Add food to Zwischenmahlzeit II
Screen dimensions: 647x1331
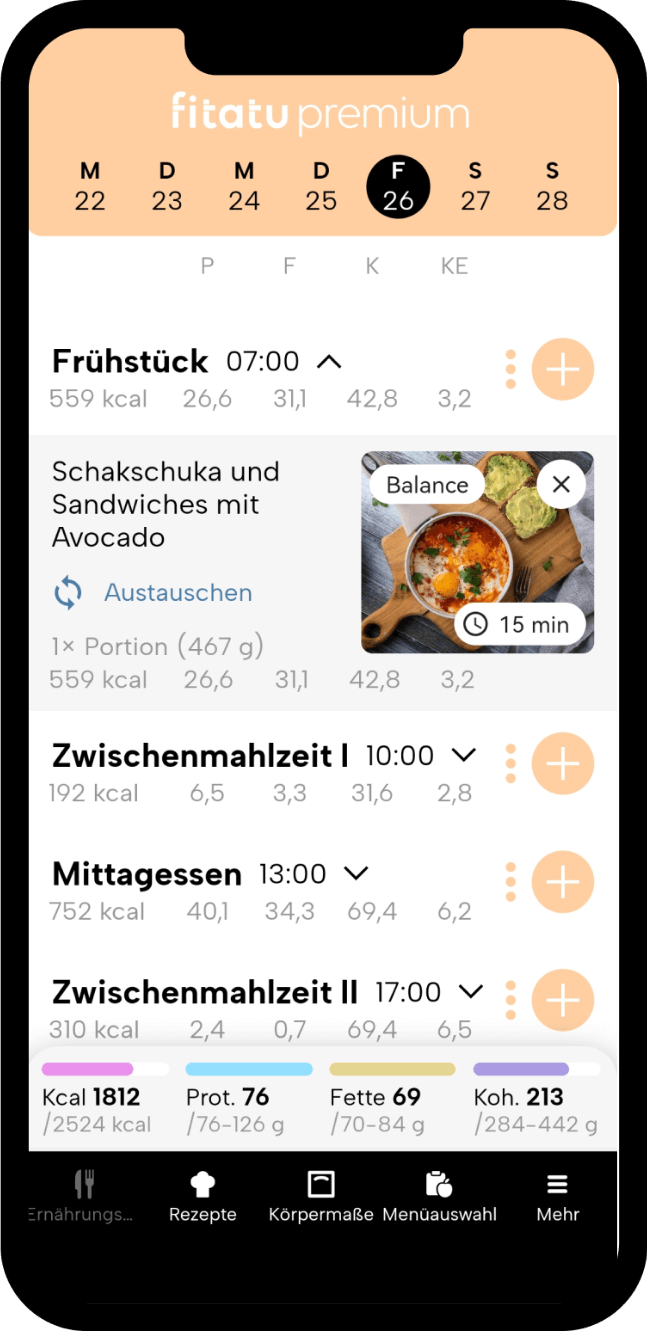pyautogui.click(x=563, y=1000)
